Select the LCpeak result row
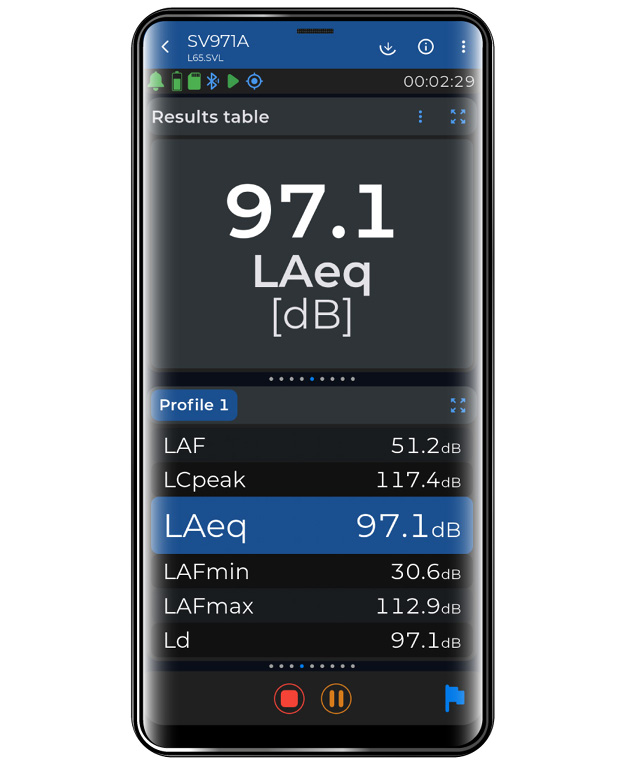Screen dimensions: 620x770 (311, 480)
